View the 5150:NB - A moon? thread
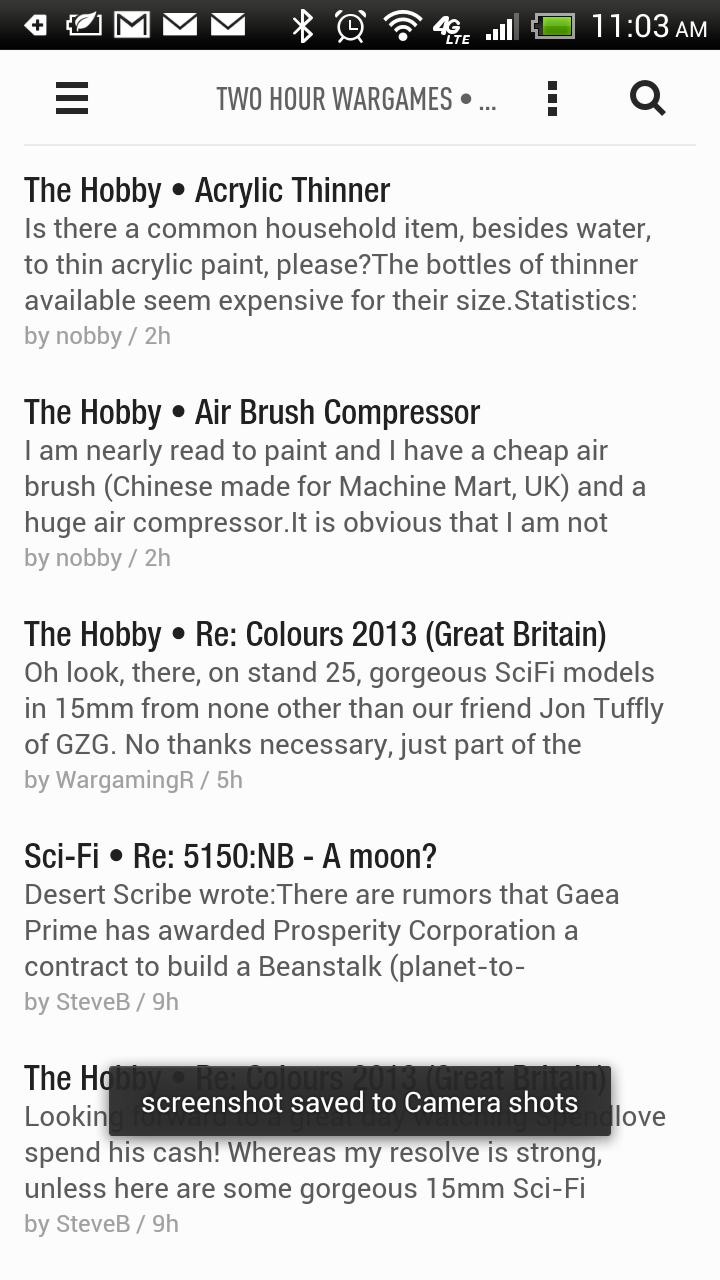720x1280 pixels. [231, 856]
